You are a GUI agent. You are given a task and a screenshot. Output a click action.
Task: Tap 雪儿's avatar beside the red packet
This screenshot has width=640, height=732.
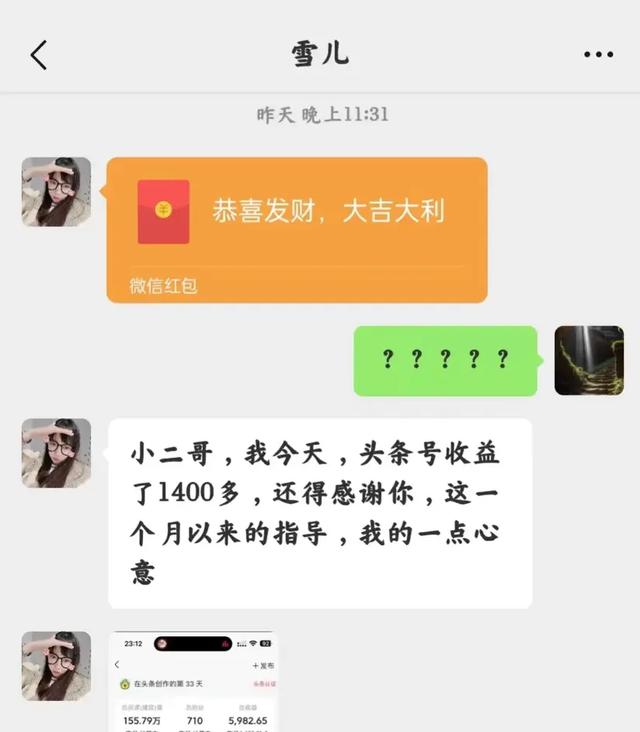[x=56, y=192]
